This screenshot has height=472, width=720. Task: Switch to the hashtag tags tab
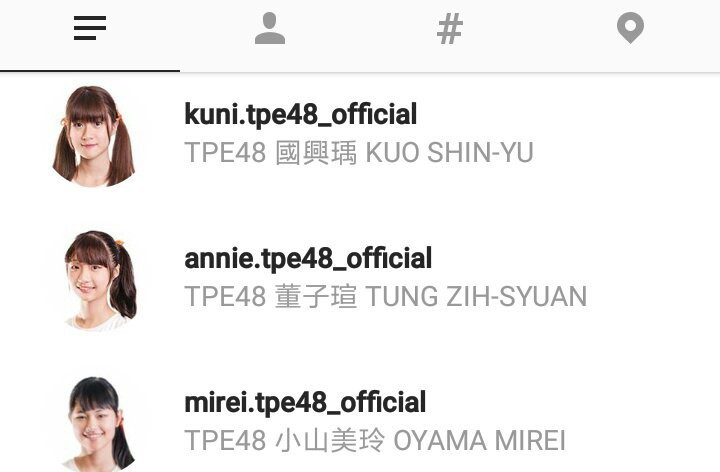coord(450,29)
